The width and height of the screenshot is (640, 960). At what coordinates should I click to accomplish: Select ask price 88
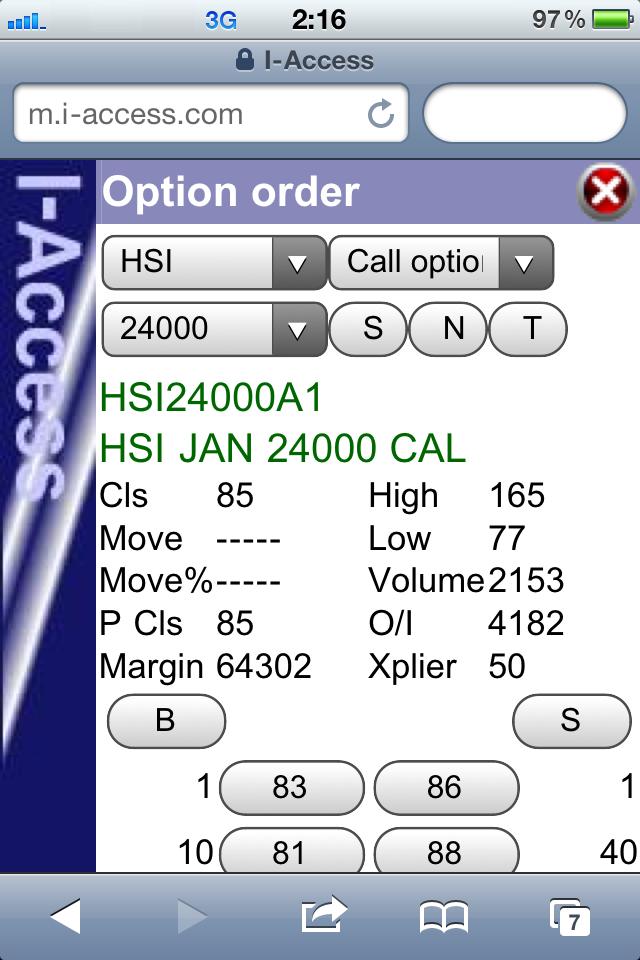tap(445, 852)
